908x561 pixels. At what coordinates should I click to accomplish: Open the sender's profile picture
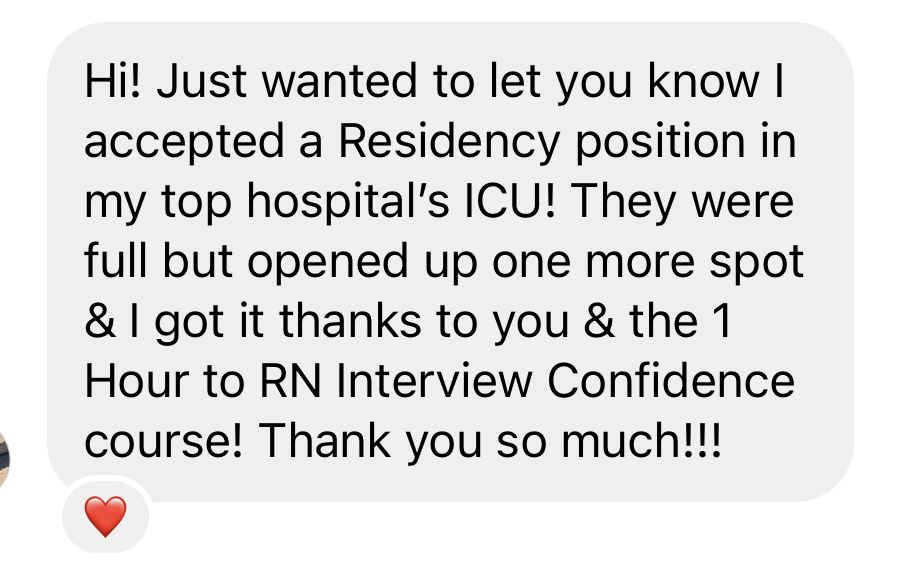[x=4, y=460]
